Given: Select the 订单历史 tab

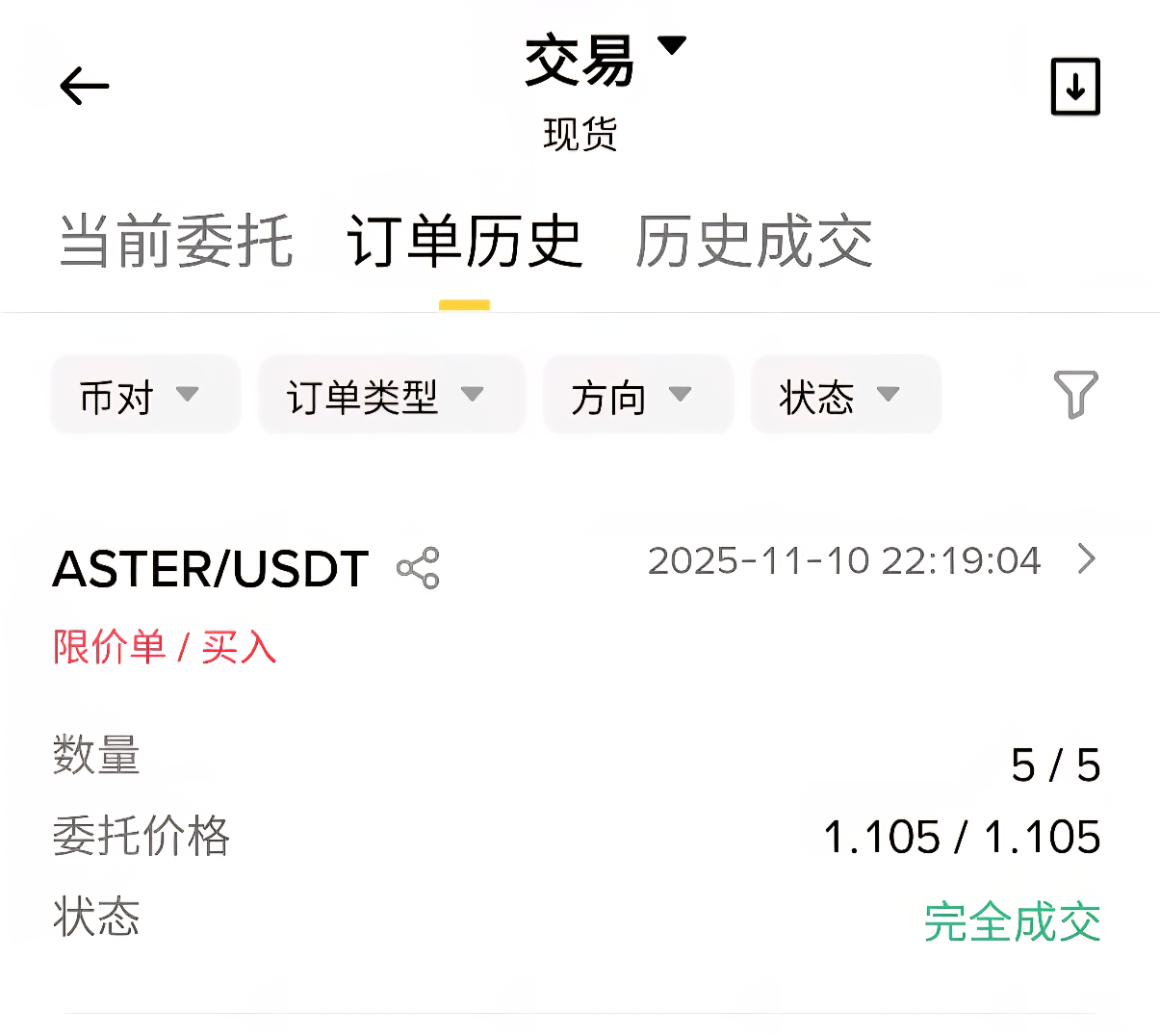Looking at the screenshot, I should point(464,241).
